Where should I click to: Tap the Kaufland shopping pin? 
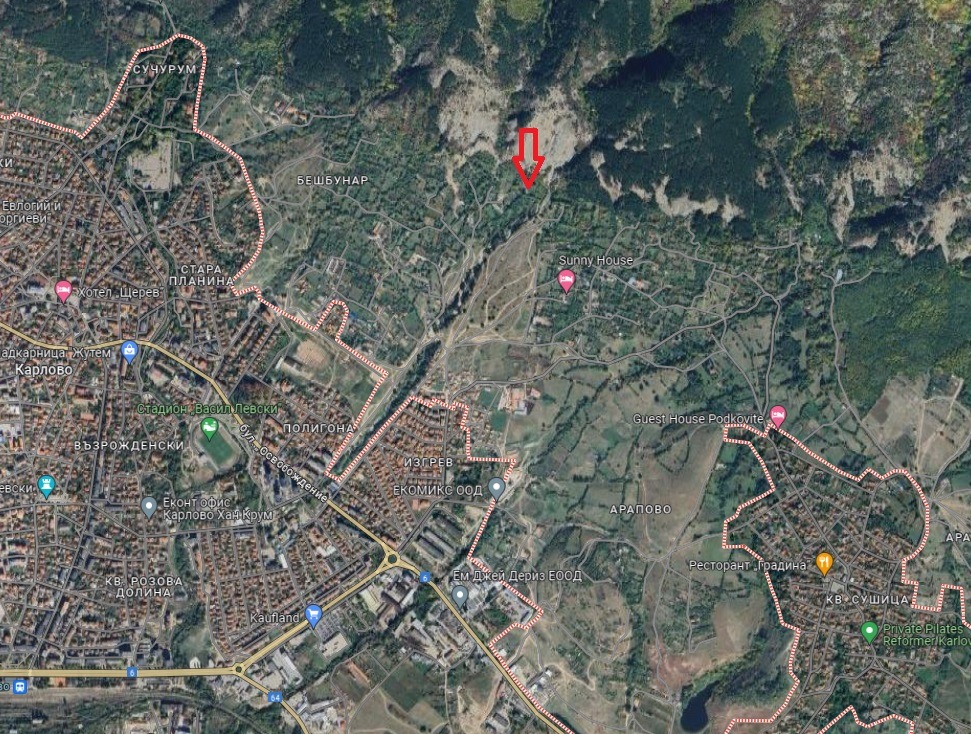314,614
